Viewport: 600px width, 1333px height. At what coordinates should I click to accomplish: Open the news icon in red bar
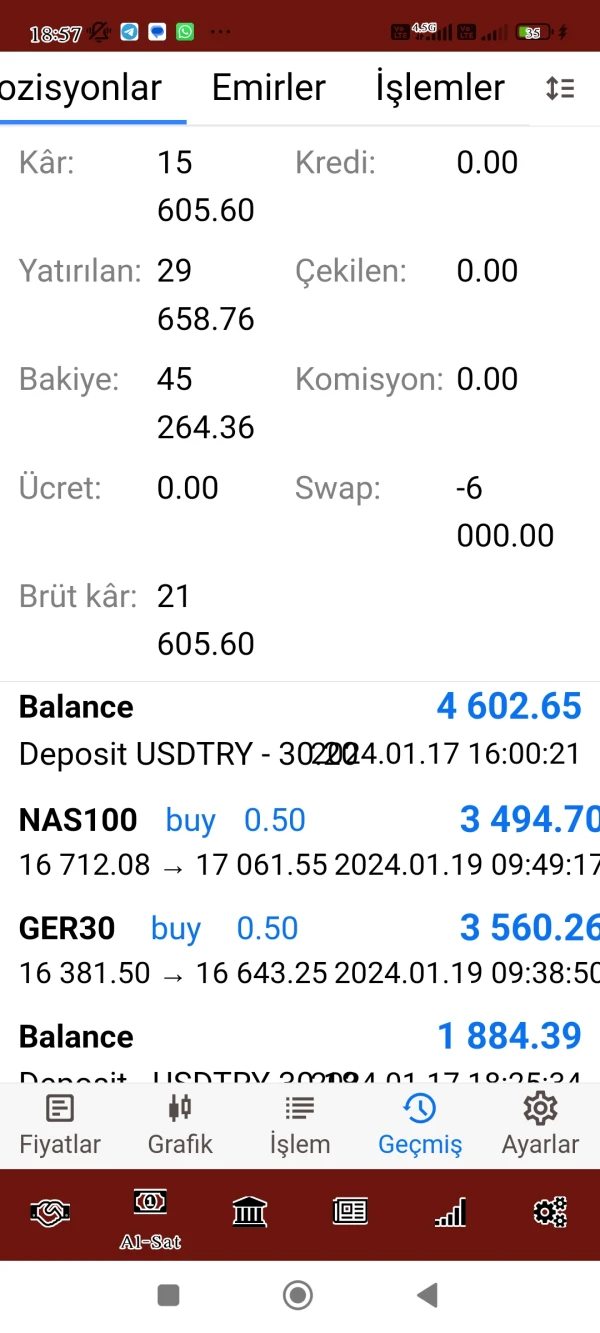tap(350, 1212)
